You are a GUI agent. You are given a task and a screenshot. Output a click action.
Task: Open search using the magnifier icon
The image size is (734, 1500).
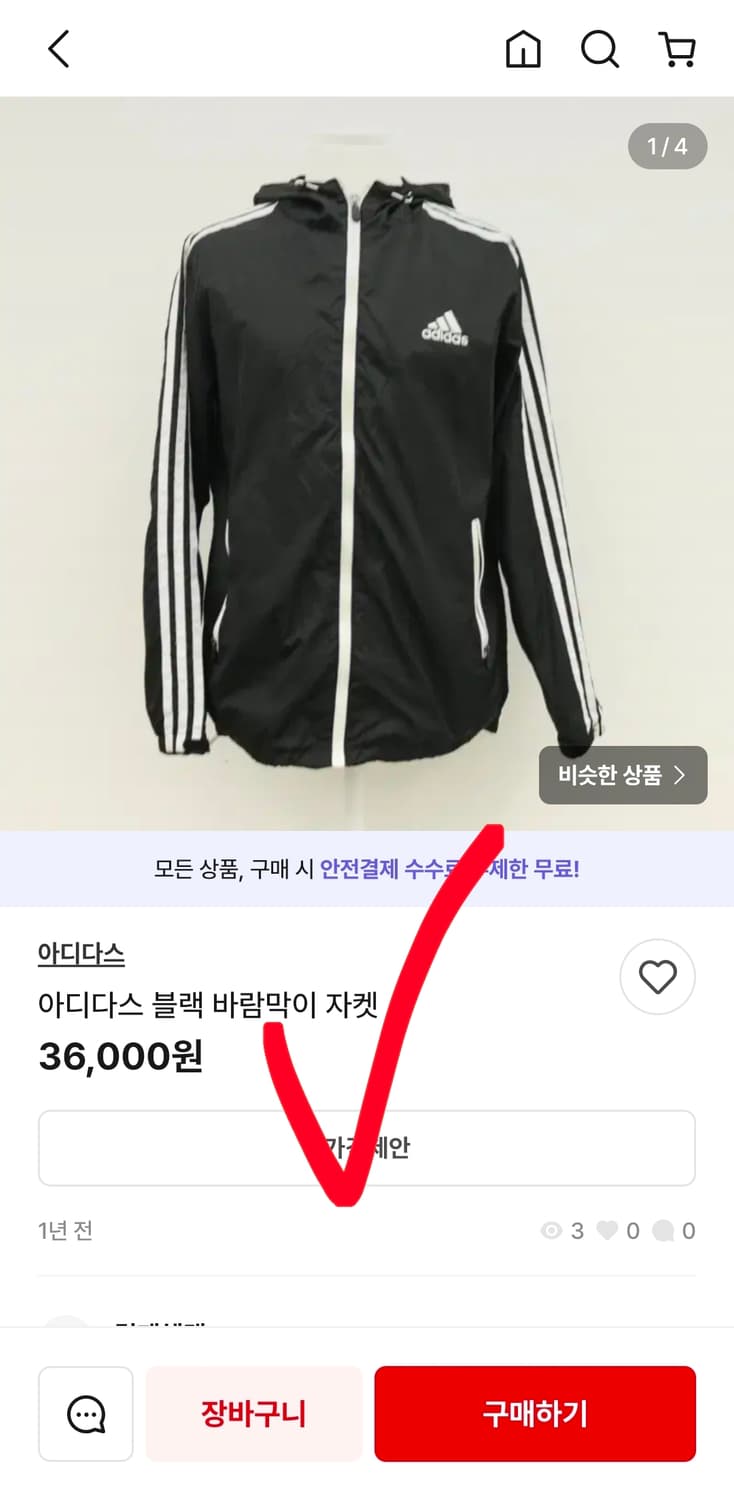pyautogui.click(x=599, y=48)
